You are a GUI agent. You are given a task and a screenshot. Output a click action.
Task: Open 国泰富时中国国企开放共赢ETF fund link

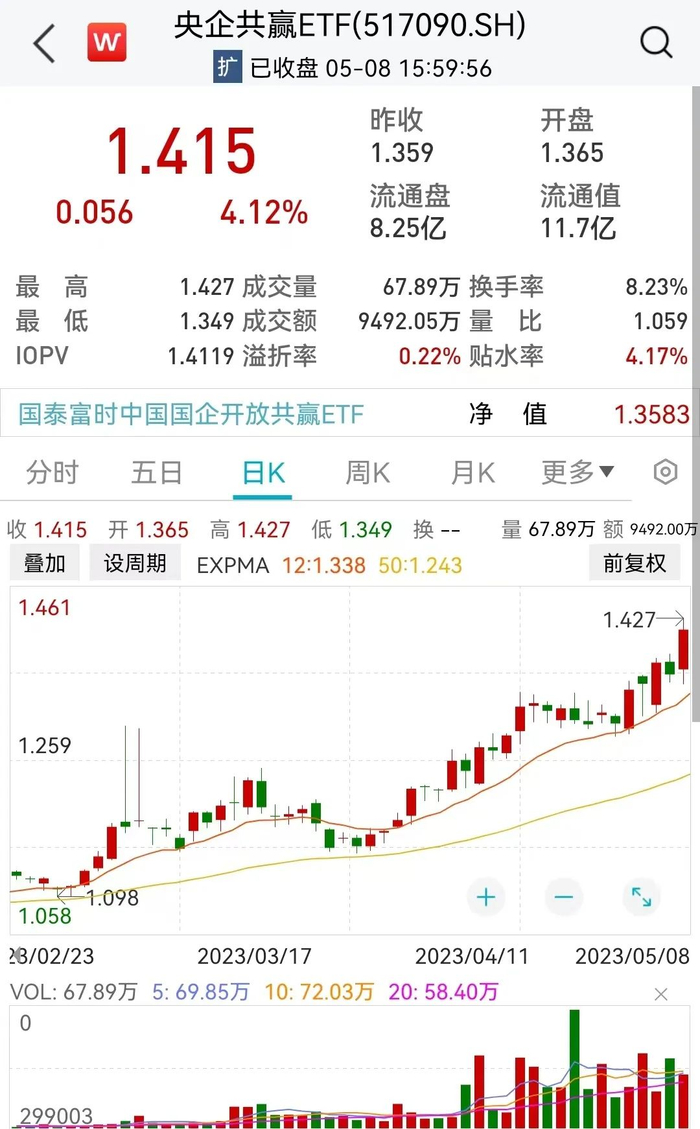191,414
